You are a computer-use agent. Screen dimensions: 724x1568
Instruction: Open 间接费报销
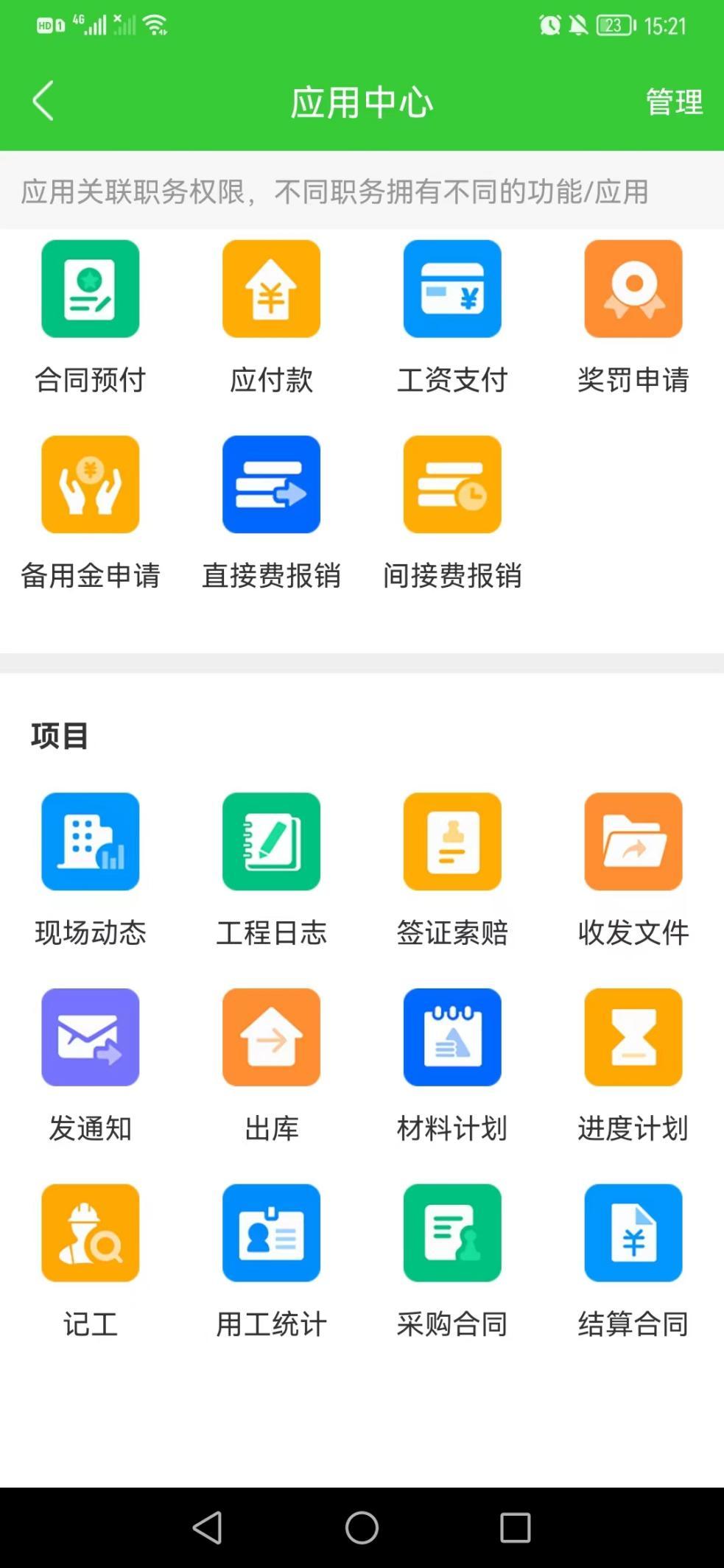452,485
